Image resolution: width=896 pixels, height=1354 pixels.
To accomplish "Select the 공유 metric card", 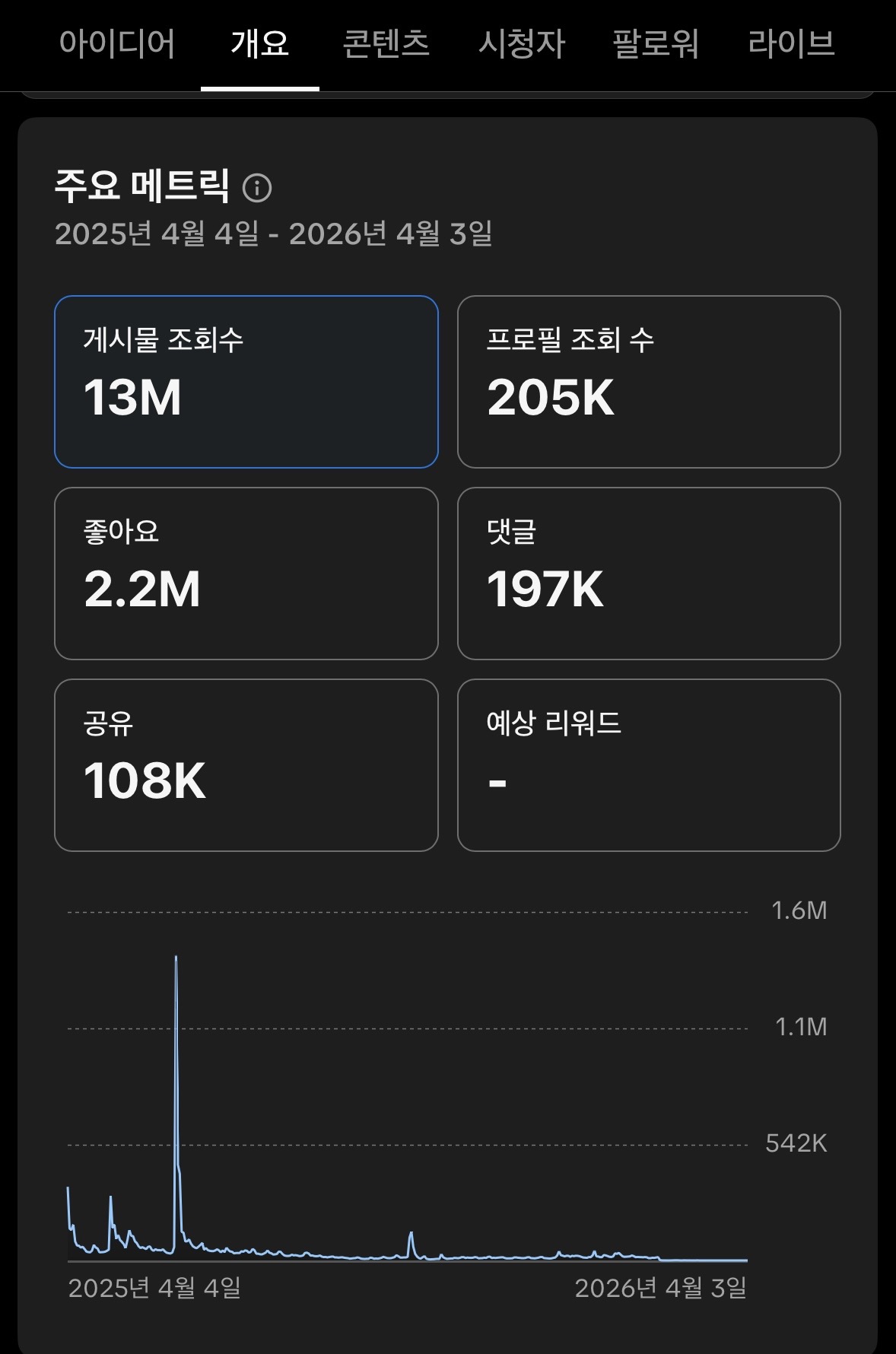I will pos(246,764).
